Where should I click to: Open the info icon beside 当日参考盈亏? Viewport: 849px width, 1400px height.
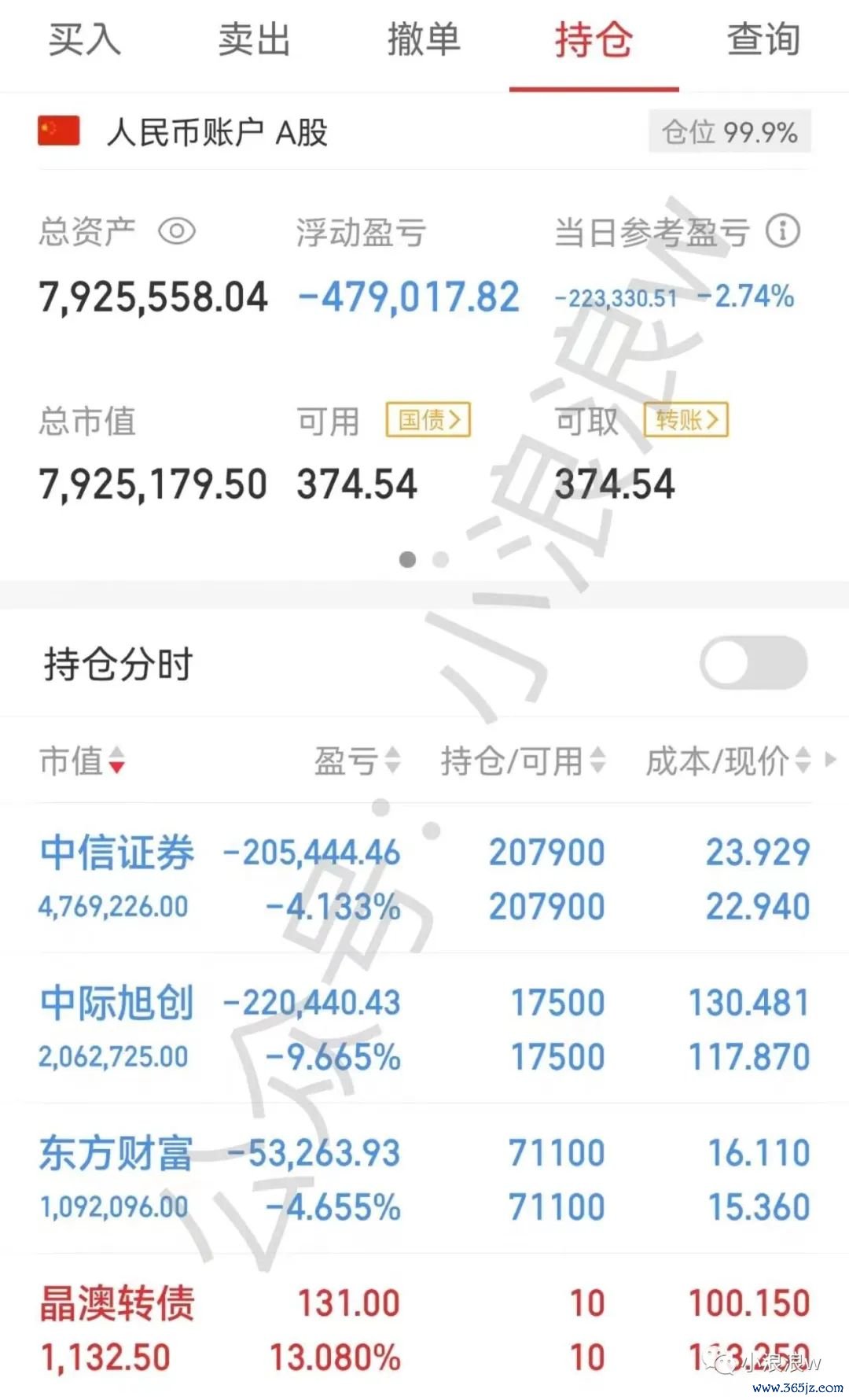point(783,231)
